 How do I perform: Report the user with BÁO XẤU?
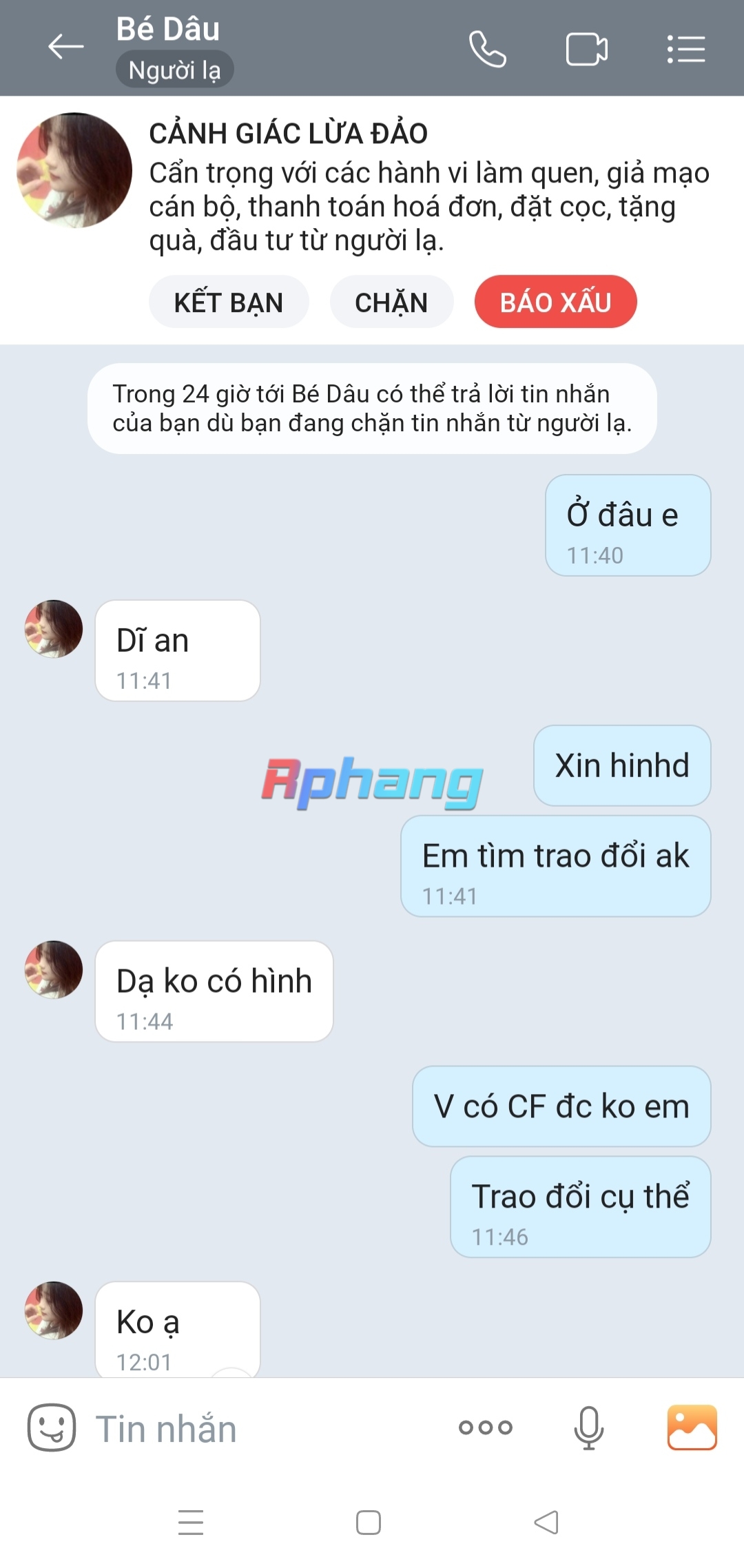coord(555,302)
